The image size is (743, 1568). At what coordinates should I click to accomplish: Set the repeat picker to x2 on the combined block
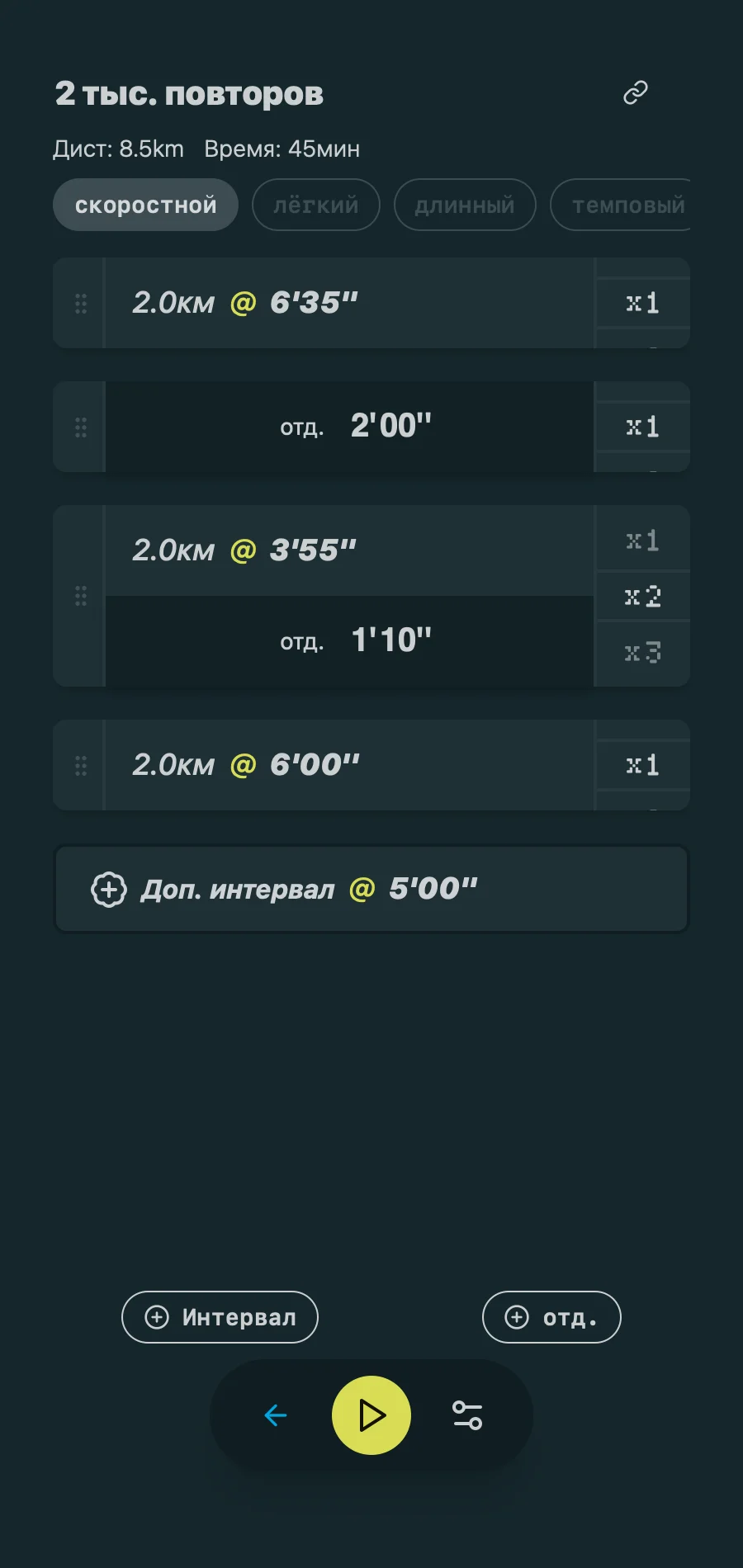[x=642, y=596]
